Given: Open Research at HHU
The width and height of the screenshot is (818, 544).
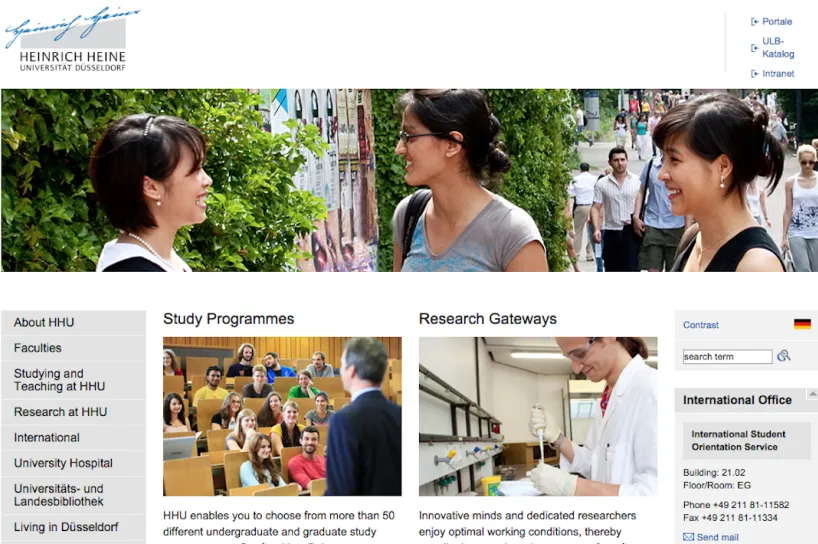Looking at the screenshot, I should coord(60,412).
